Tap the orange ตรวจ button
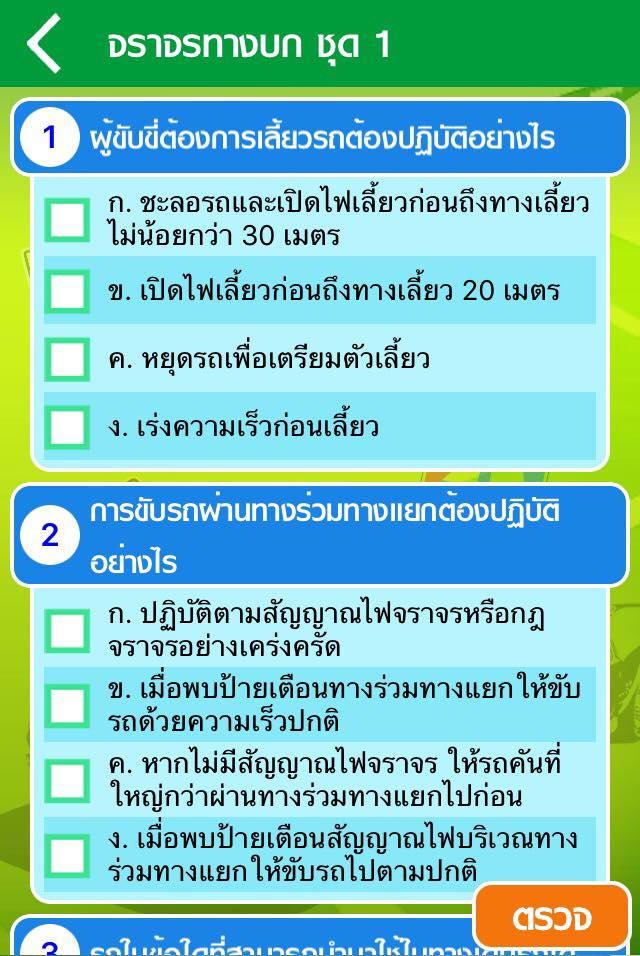Image resolution: width=640 pixels, height=956 pixels. 551,916
